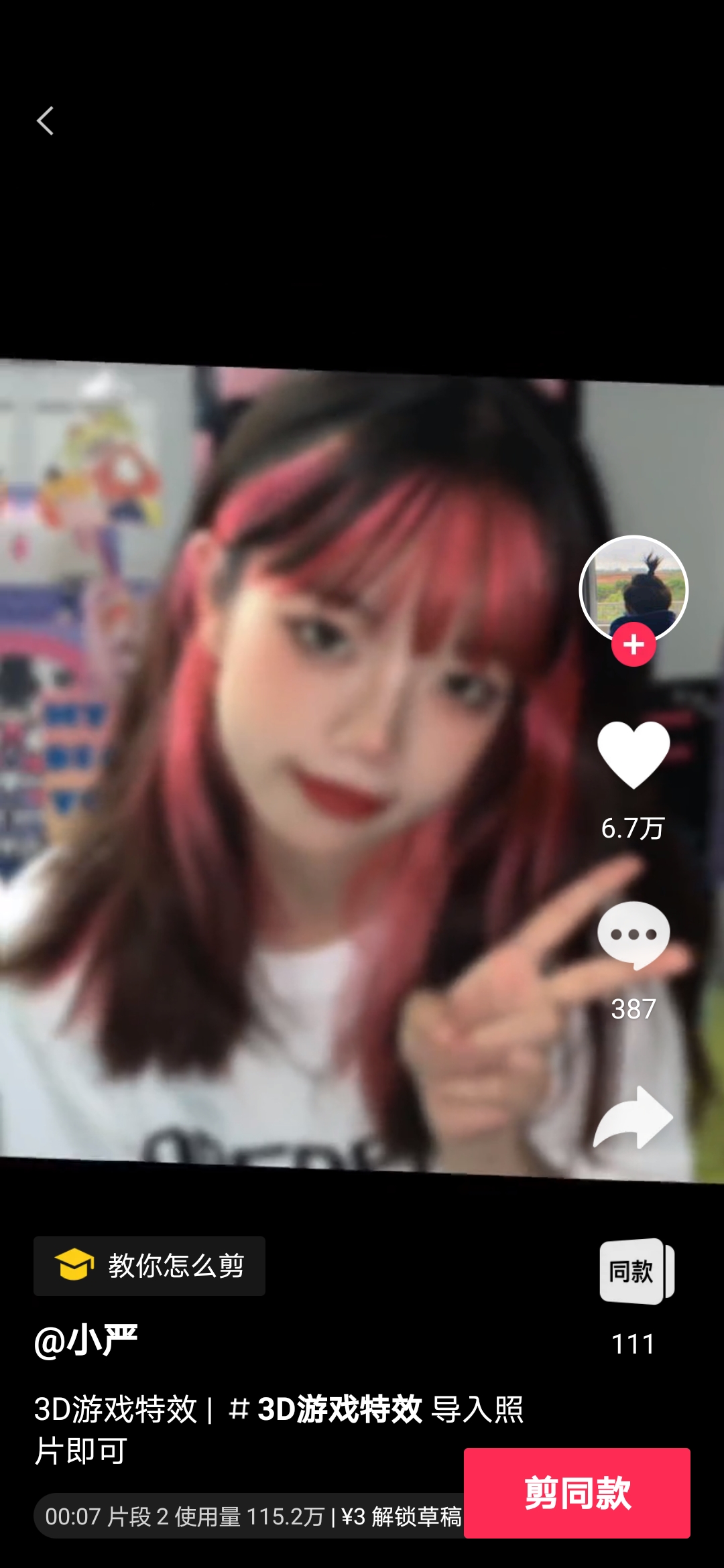Open the comments section
This screenshot has height=1568, width=724.
[x=633, y=936]
